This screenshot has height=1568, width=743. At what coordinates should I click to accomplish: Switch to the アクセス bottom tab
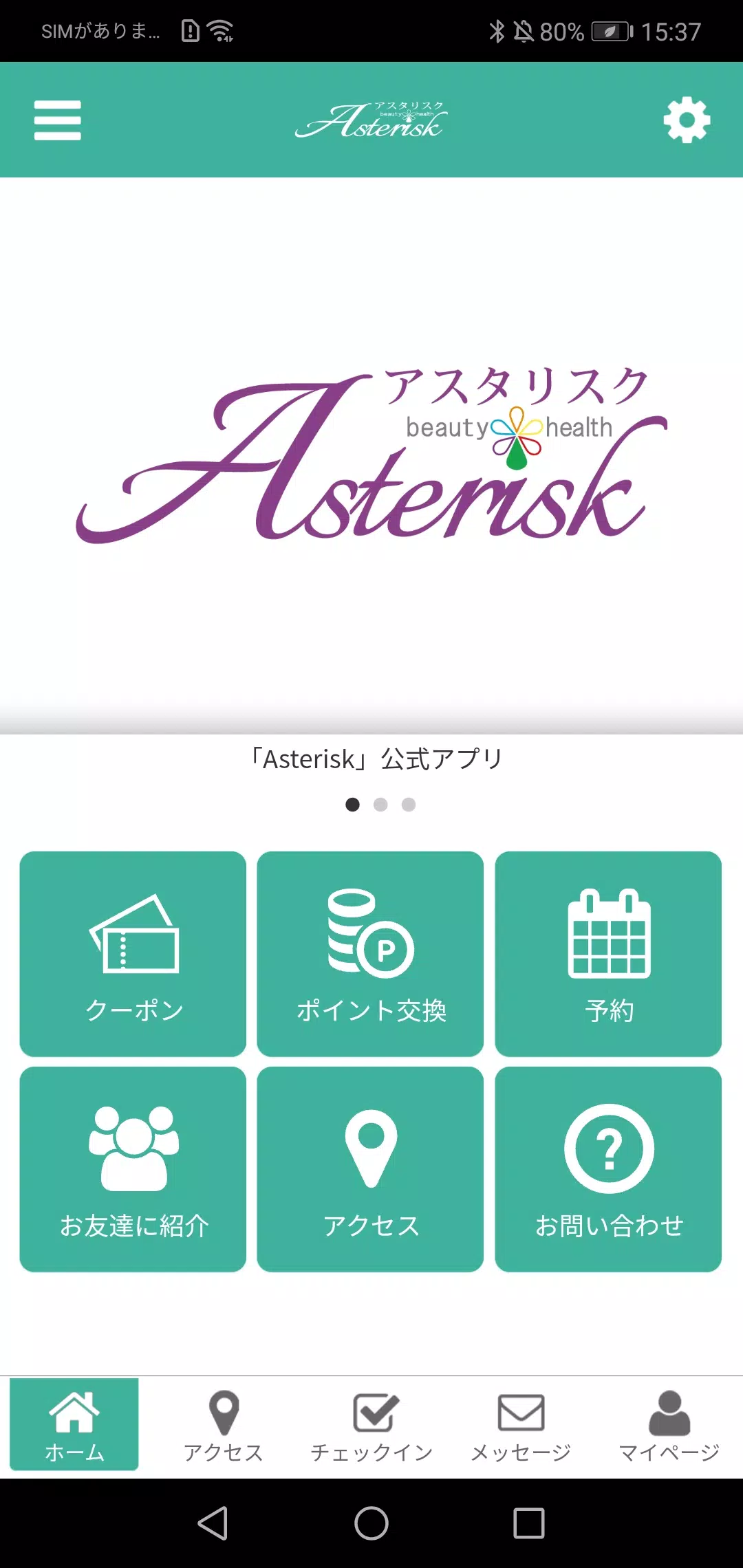[x=224, y=1424]
